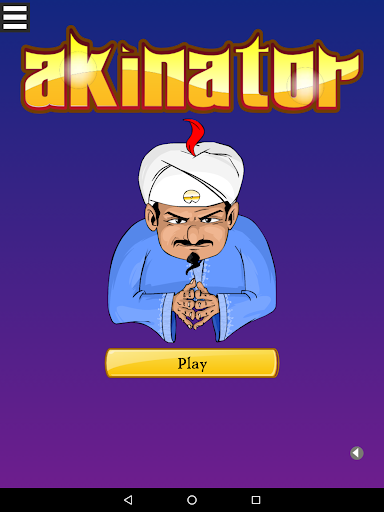
Task: Go back using system navigation
Action: click(128, 500)
